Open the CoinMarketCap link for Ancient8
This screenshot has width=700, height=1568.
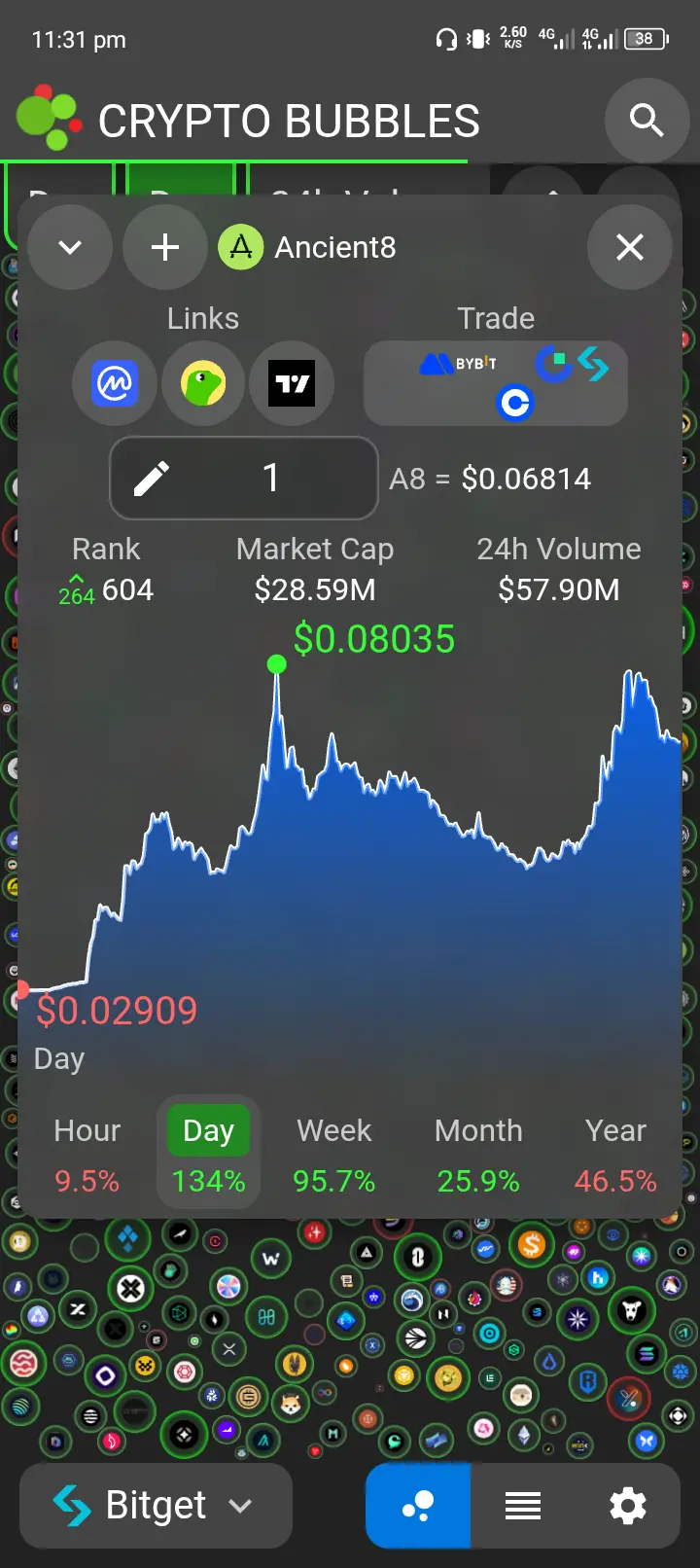click(115, 383)
